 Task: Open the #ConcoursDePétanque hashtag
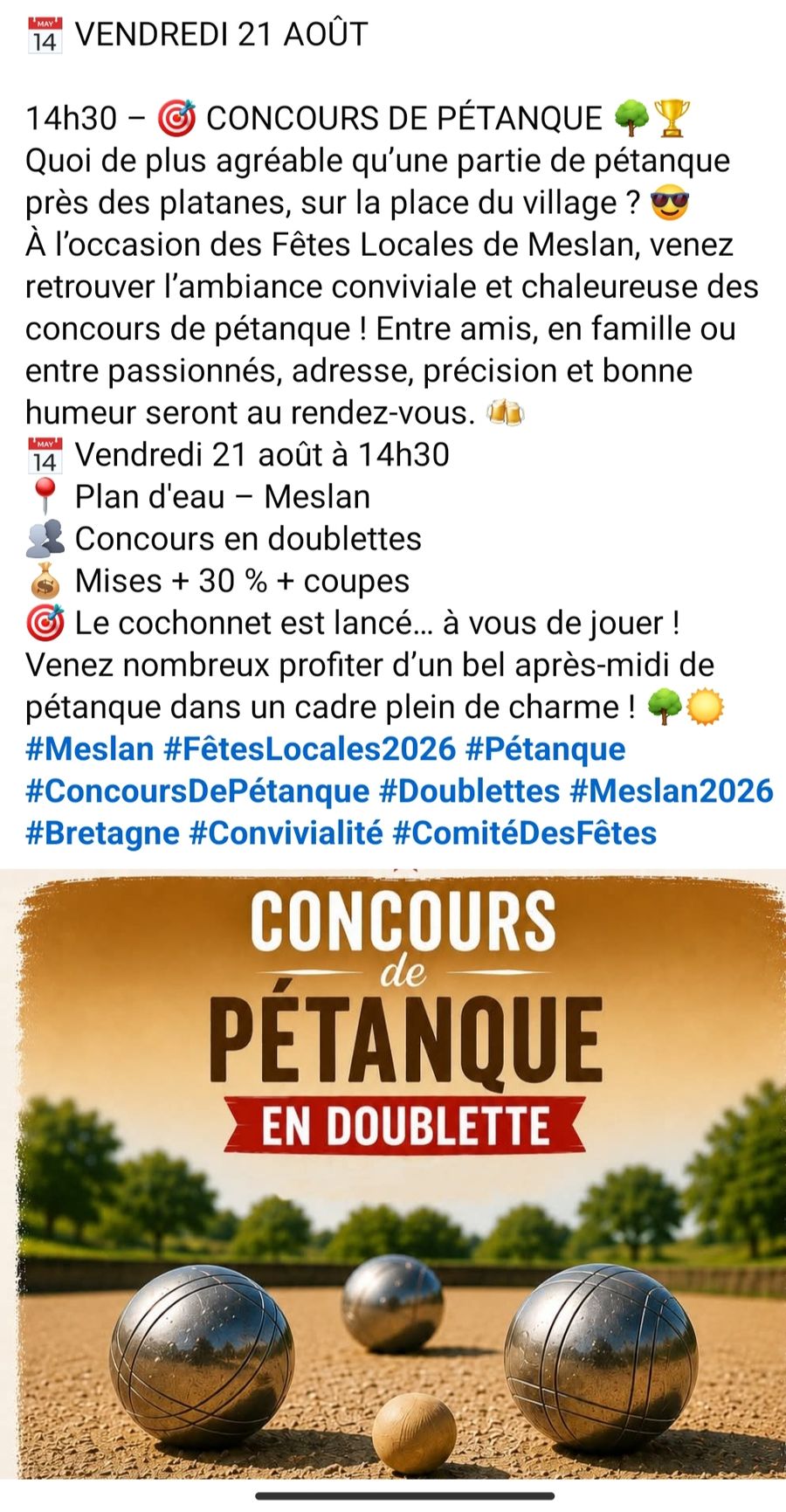(x=197, y=791)
